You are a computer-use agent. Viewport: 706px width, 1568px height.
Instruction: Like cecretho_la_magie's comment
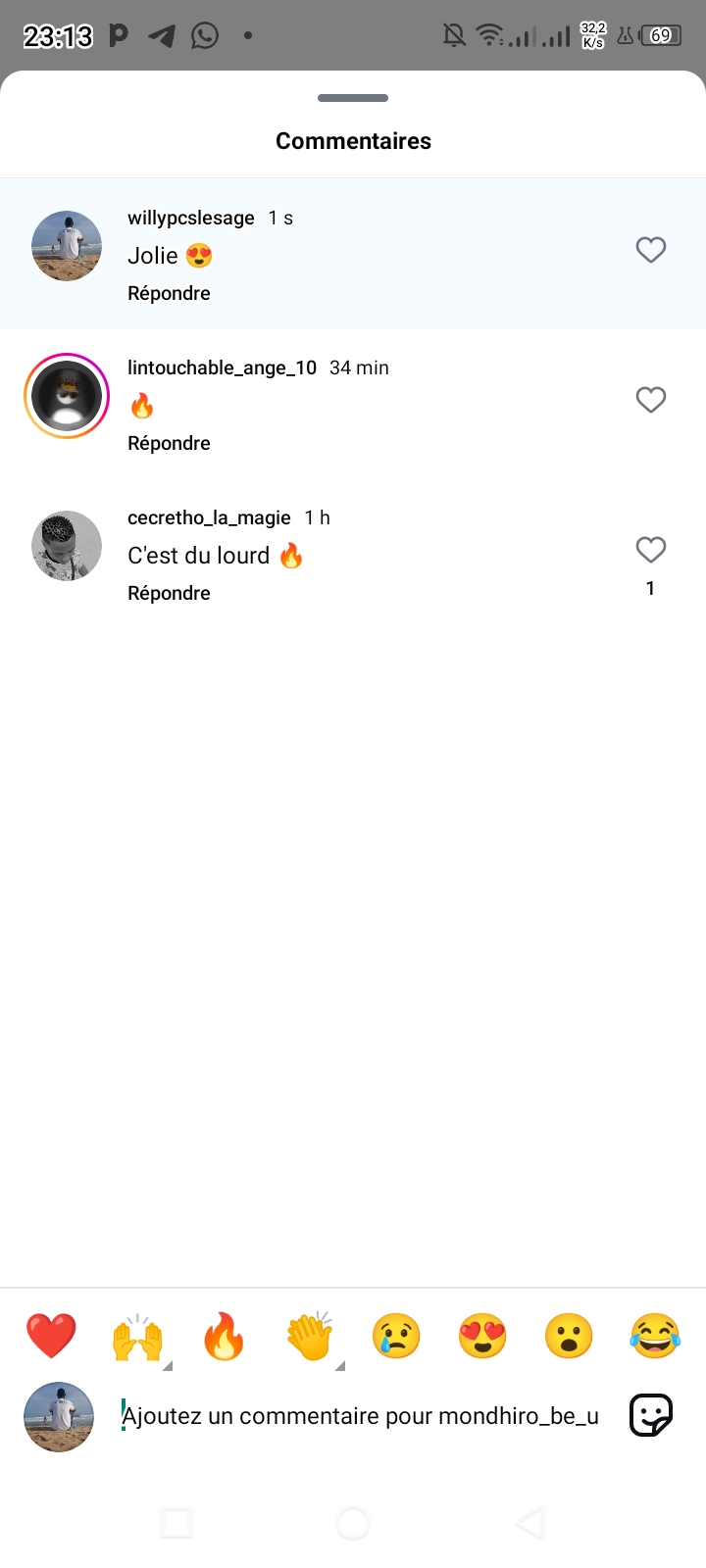pyautogui.click(x=651, y=550)
